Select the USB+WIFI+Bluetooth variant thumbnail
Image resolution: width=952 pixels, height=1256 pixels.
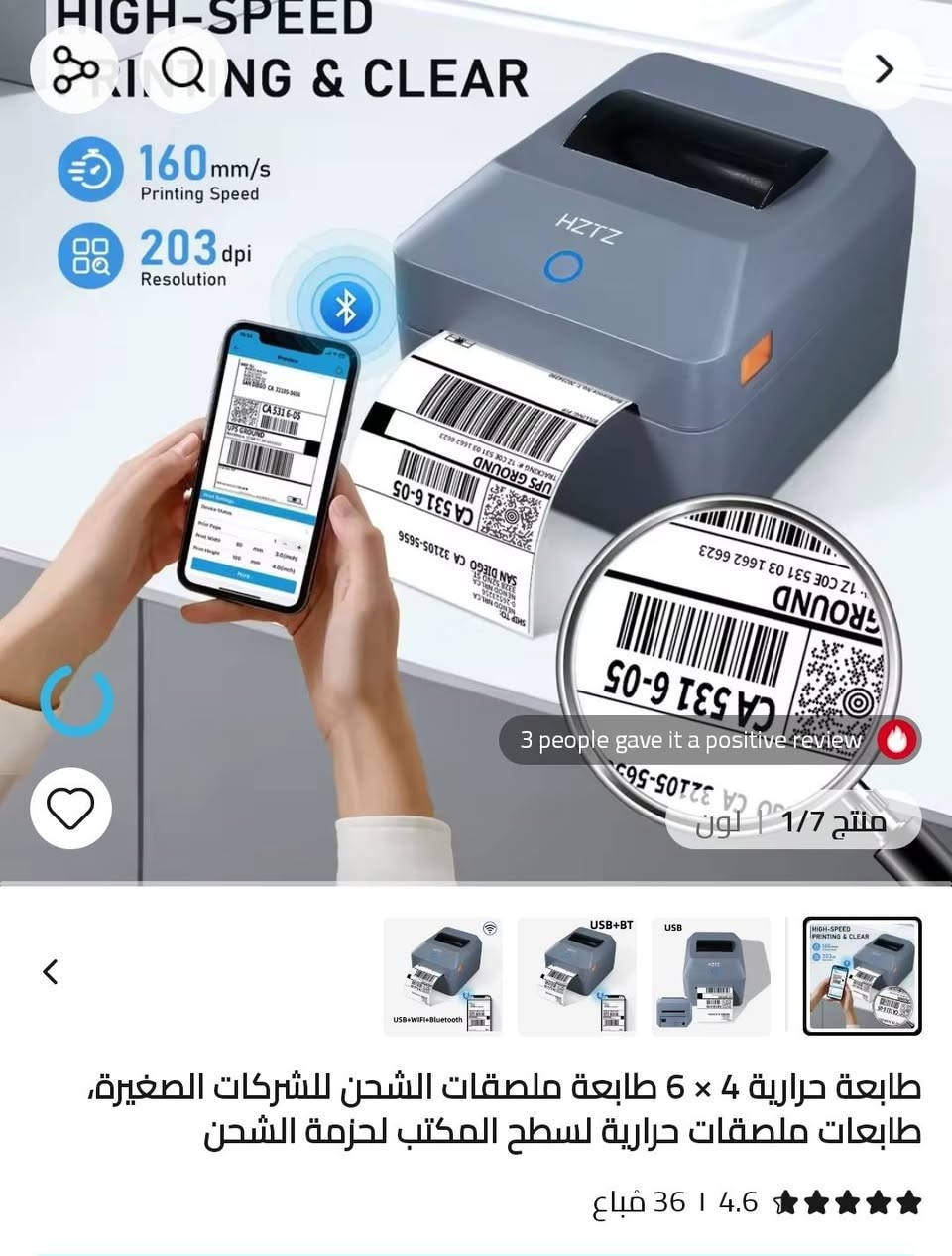442,976
